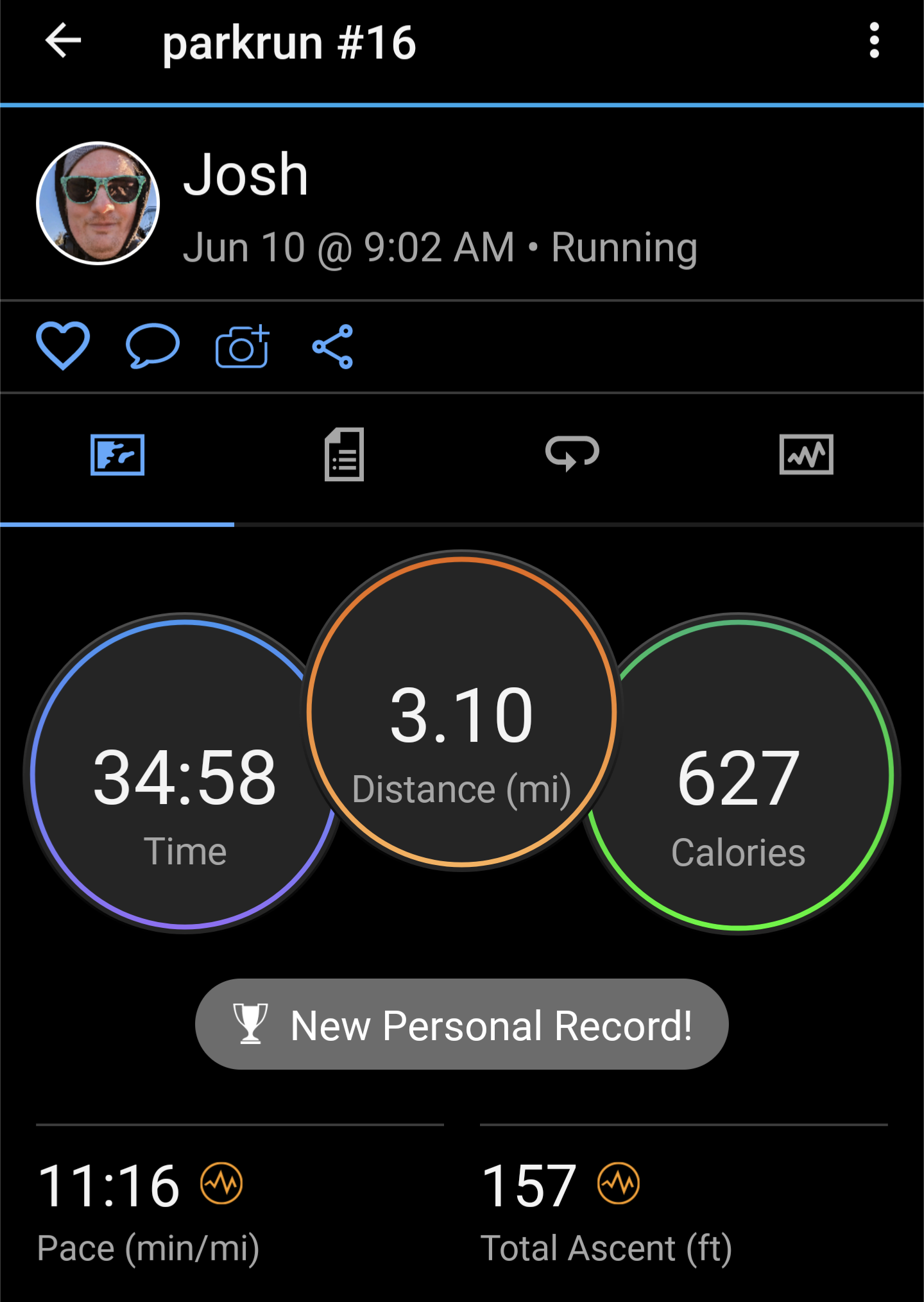Select the overview map tab
Viewport: 924px width, 1302px height.
(x=117, y=454)
